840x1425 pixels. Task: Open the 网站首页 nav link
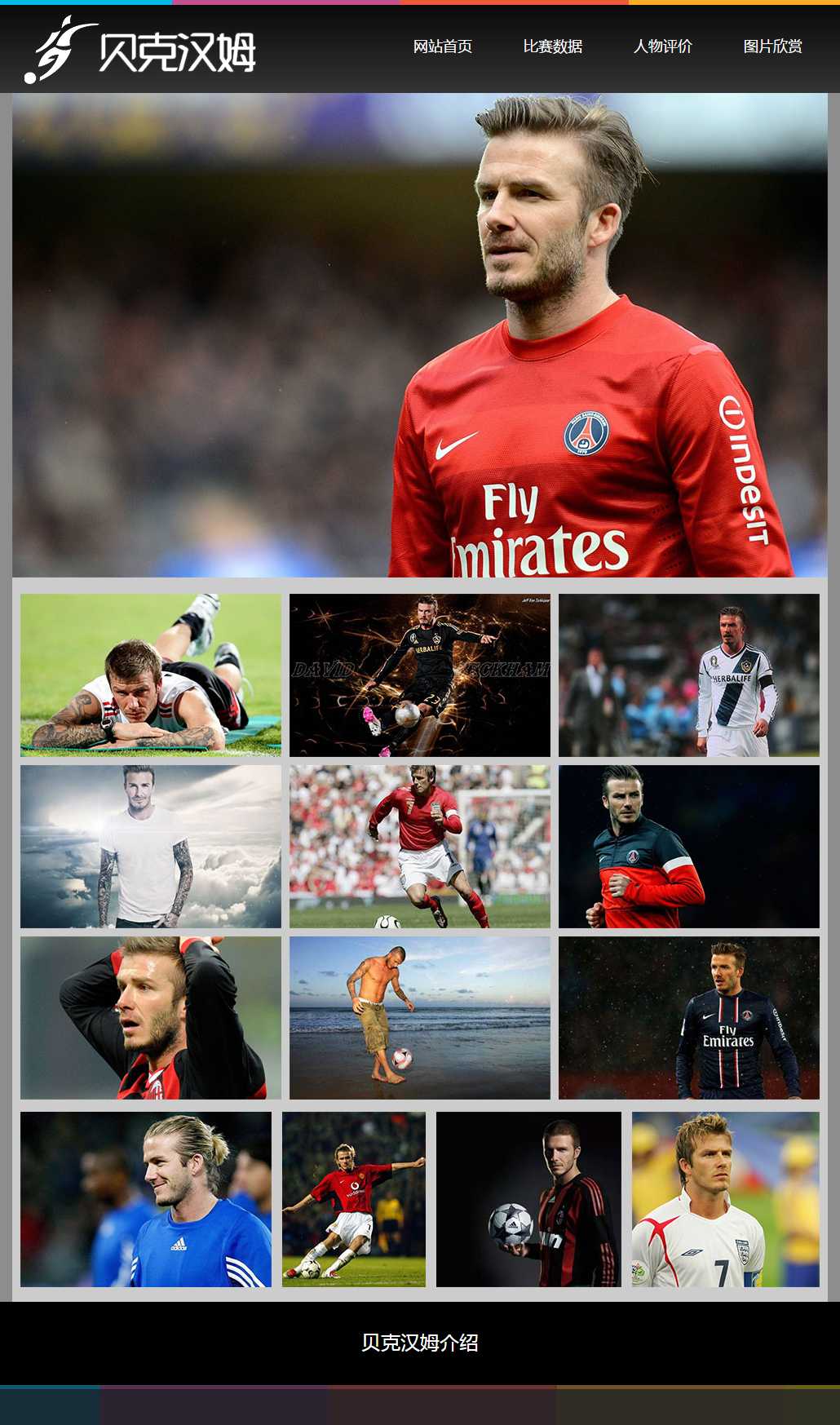click(442, 46)
